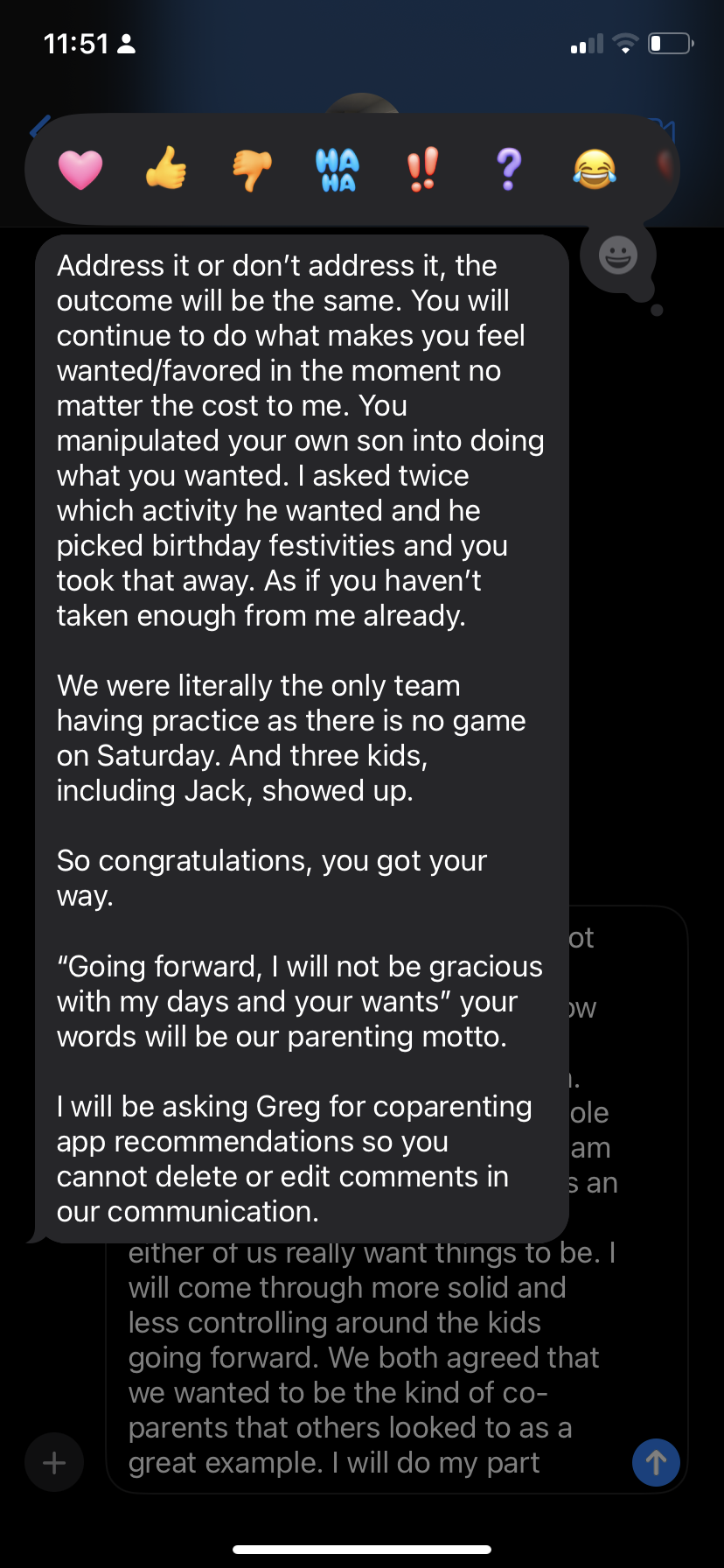React with the heart tapback
Screen dimensions: 724x1568
tap(80, 169)
